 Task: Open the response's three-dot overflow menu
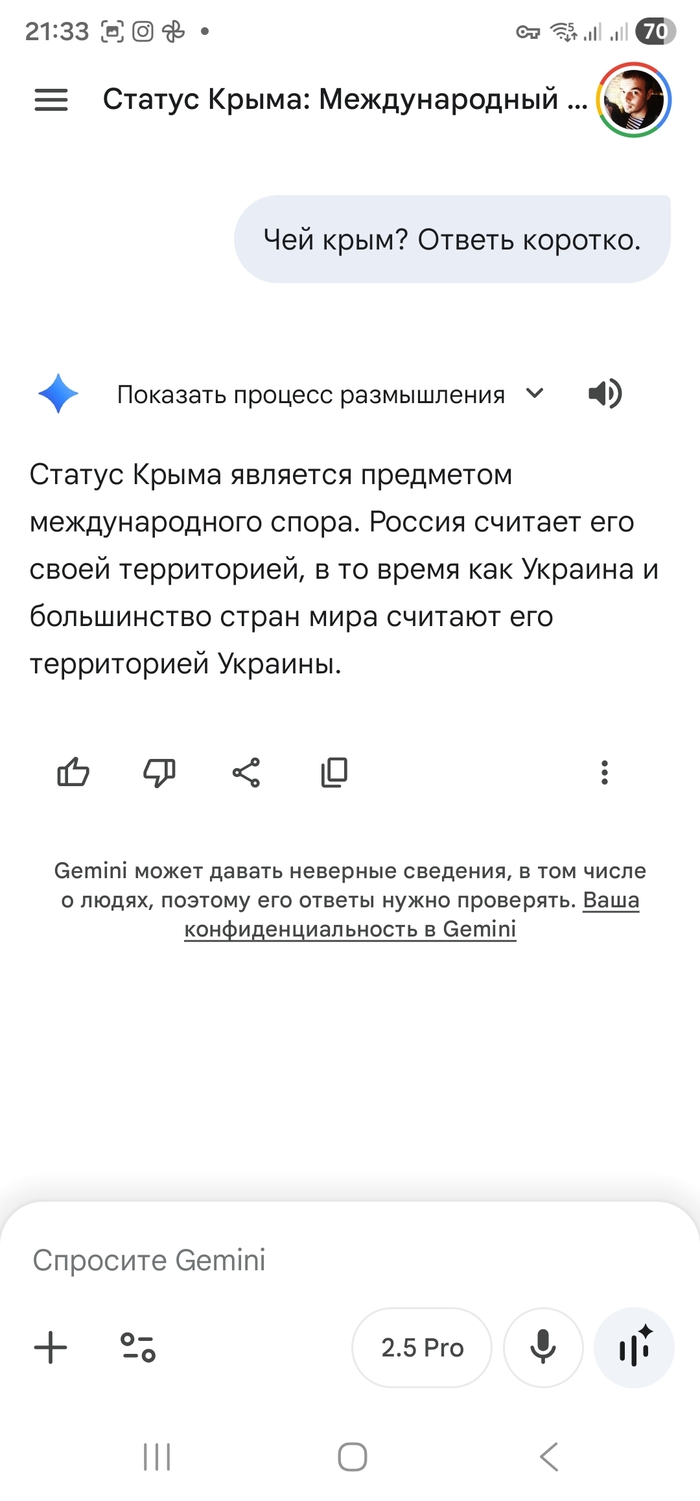[x=604, y=772]
